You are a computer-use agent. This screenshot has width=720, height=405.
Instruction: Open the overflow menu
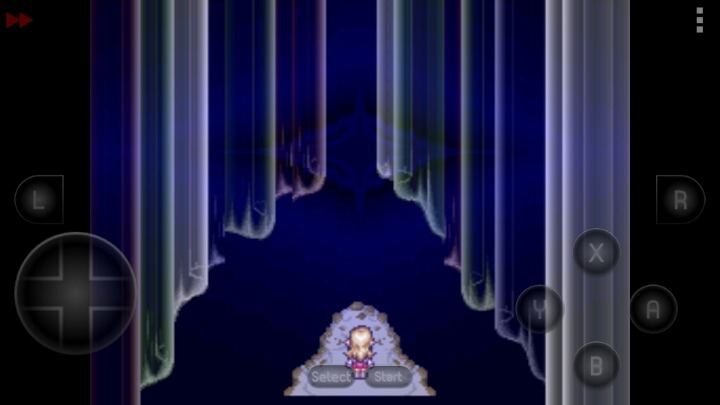(699, 19)
